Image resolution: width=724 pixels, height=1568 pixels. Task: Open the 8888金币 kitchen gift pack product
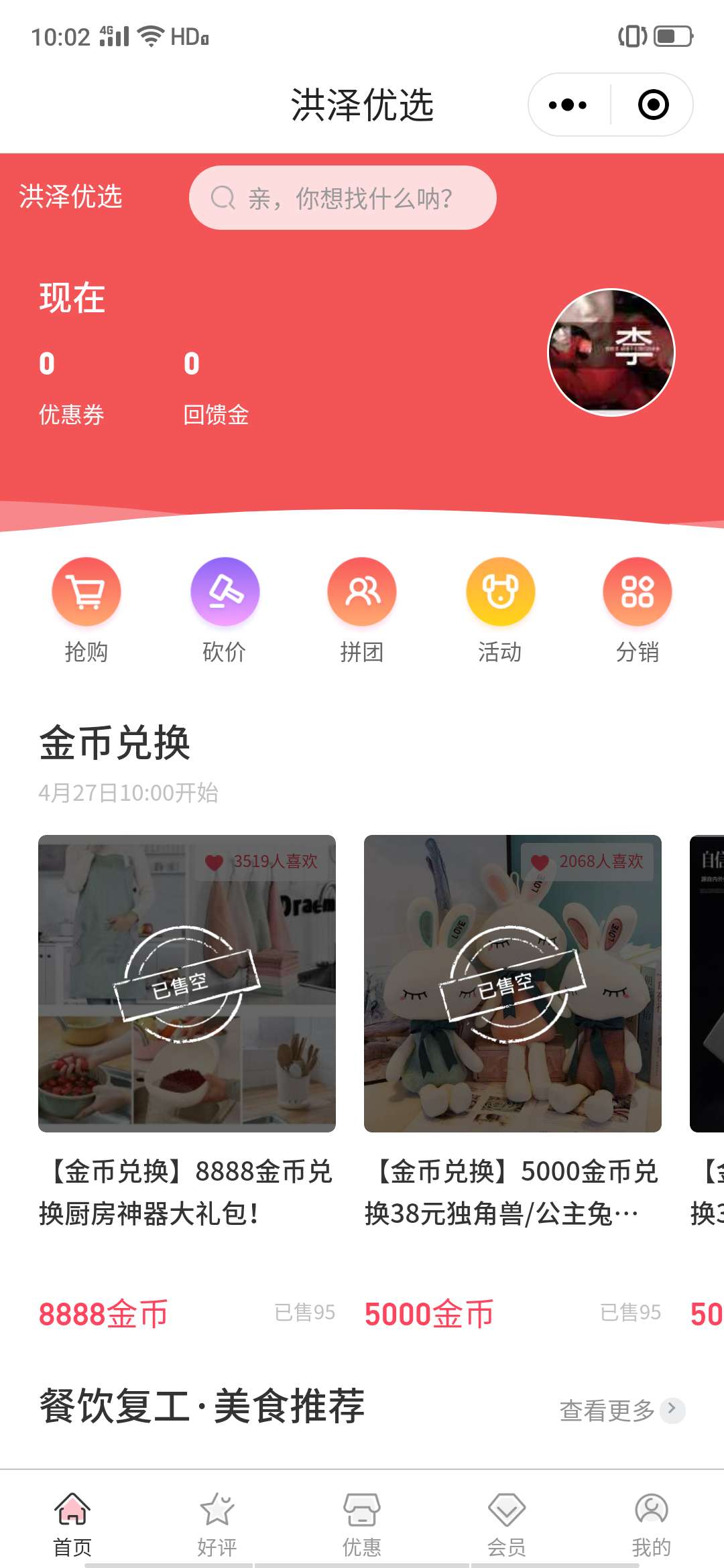pyautogui.click(x=187, y=1084)
